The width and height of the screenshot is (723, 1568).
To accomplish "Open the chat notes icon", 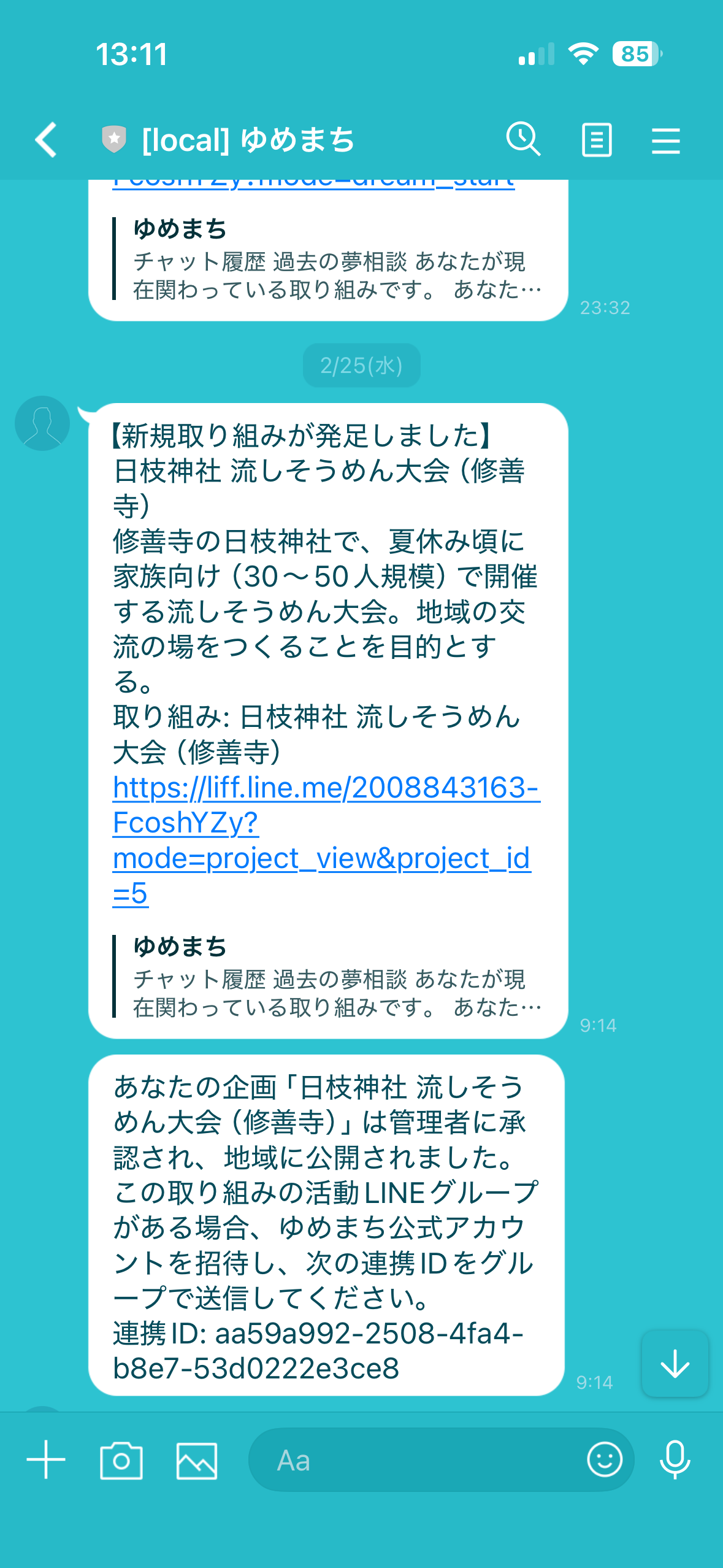I will [x=596, y=140].
